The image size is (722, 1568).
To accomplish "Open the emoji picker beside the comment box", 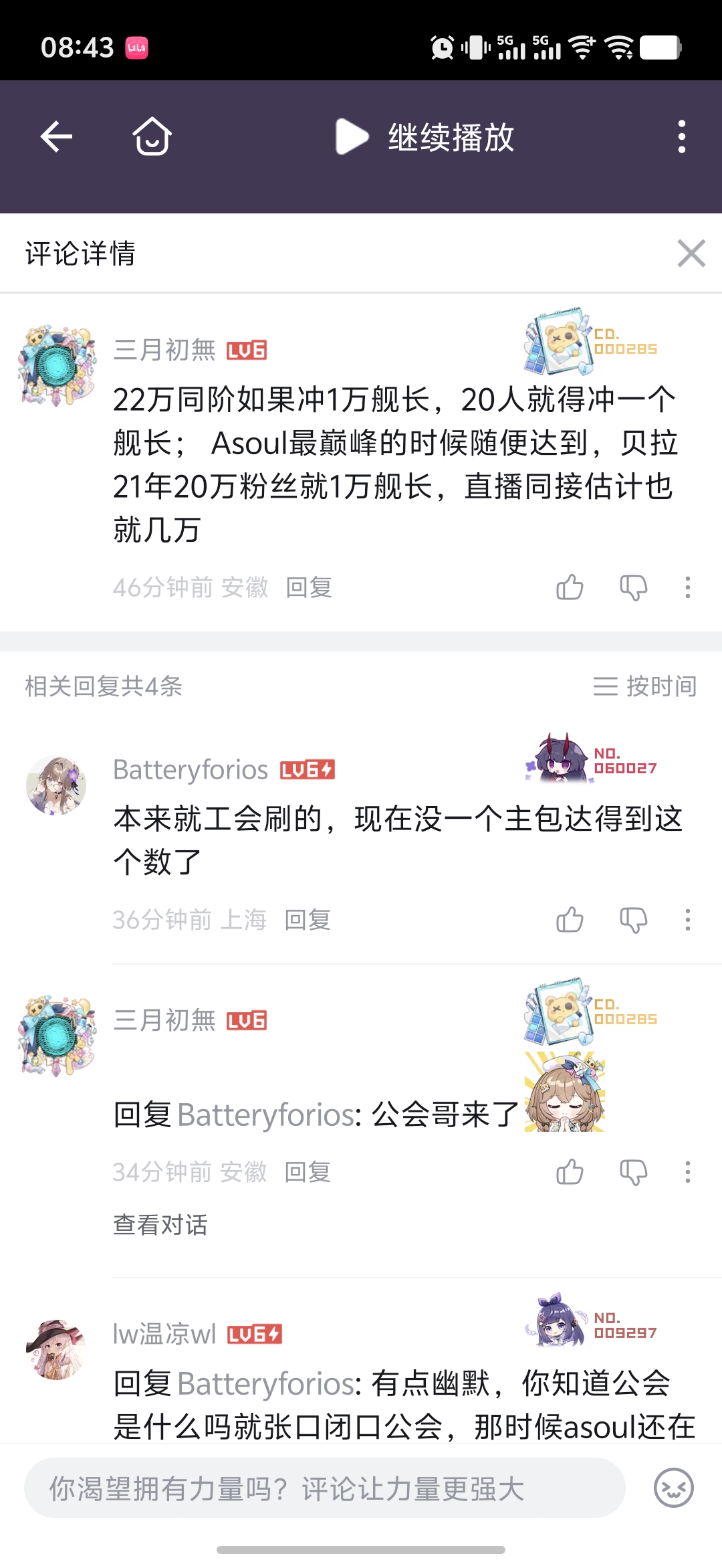I will click(673, 1488).
